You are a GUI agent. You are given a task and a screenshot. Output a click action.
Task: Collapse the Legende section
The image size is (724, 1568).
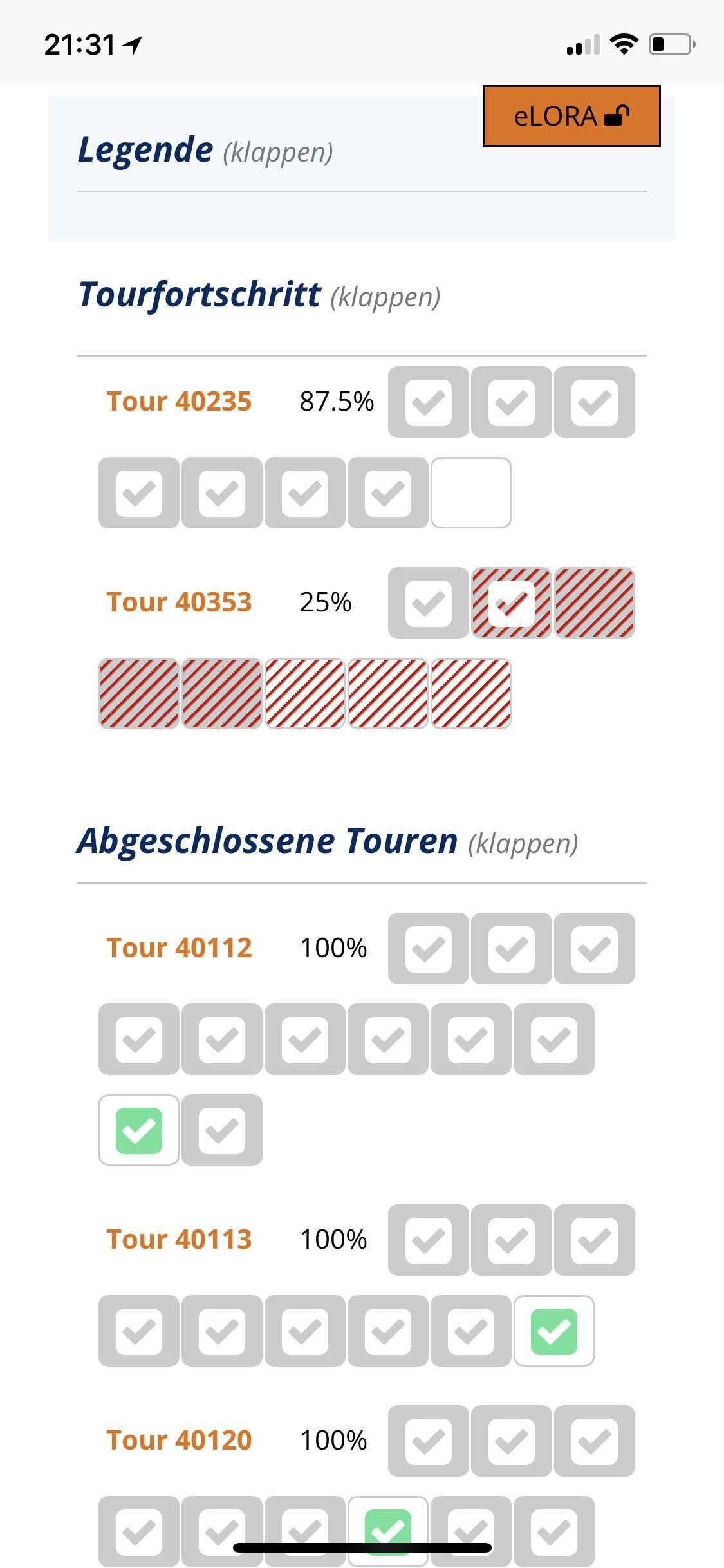[277, 153]
